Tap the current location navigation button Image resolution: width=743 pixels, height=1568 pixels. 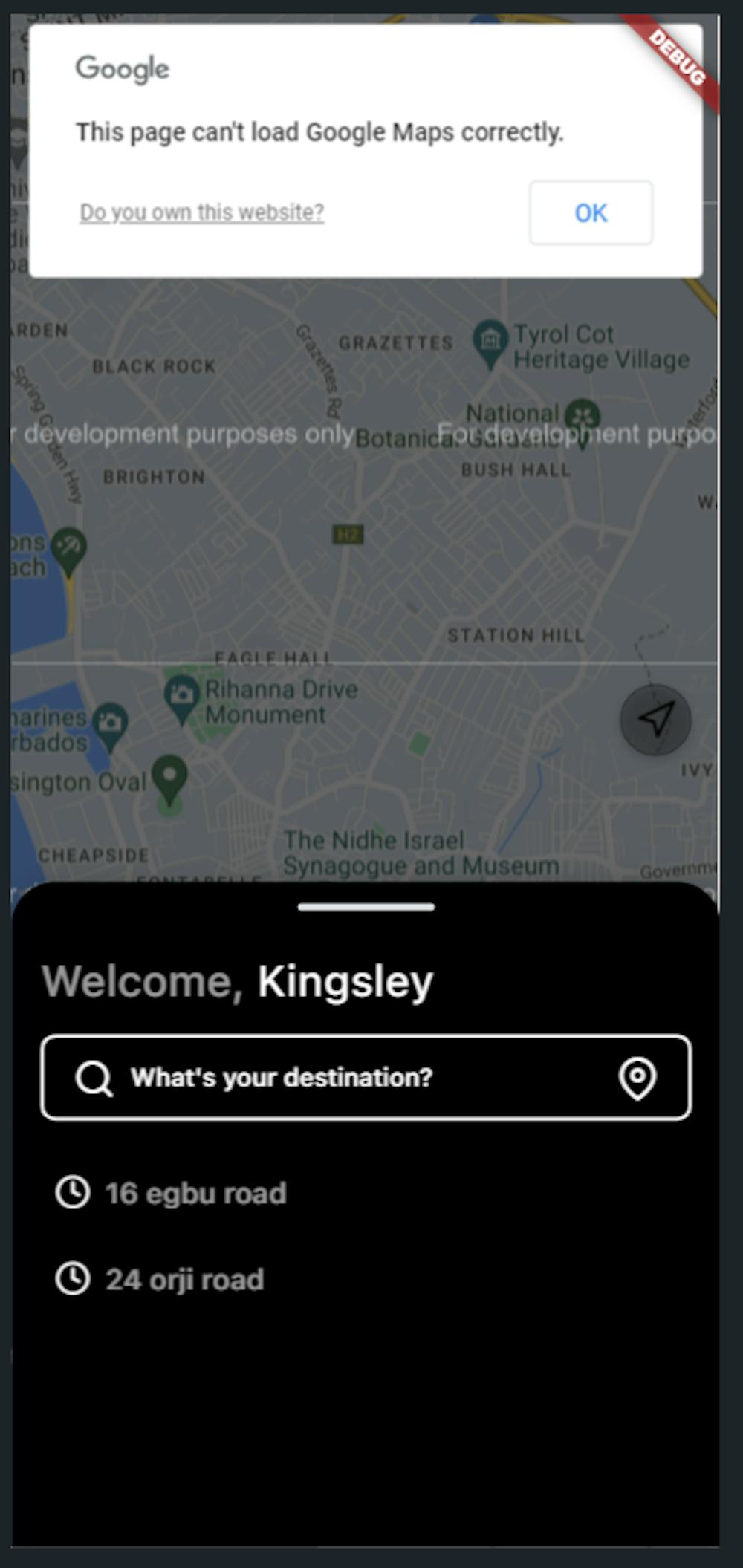click(655, 719)
